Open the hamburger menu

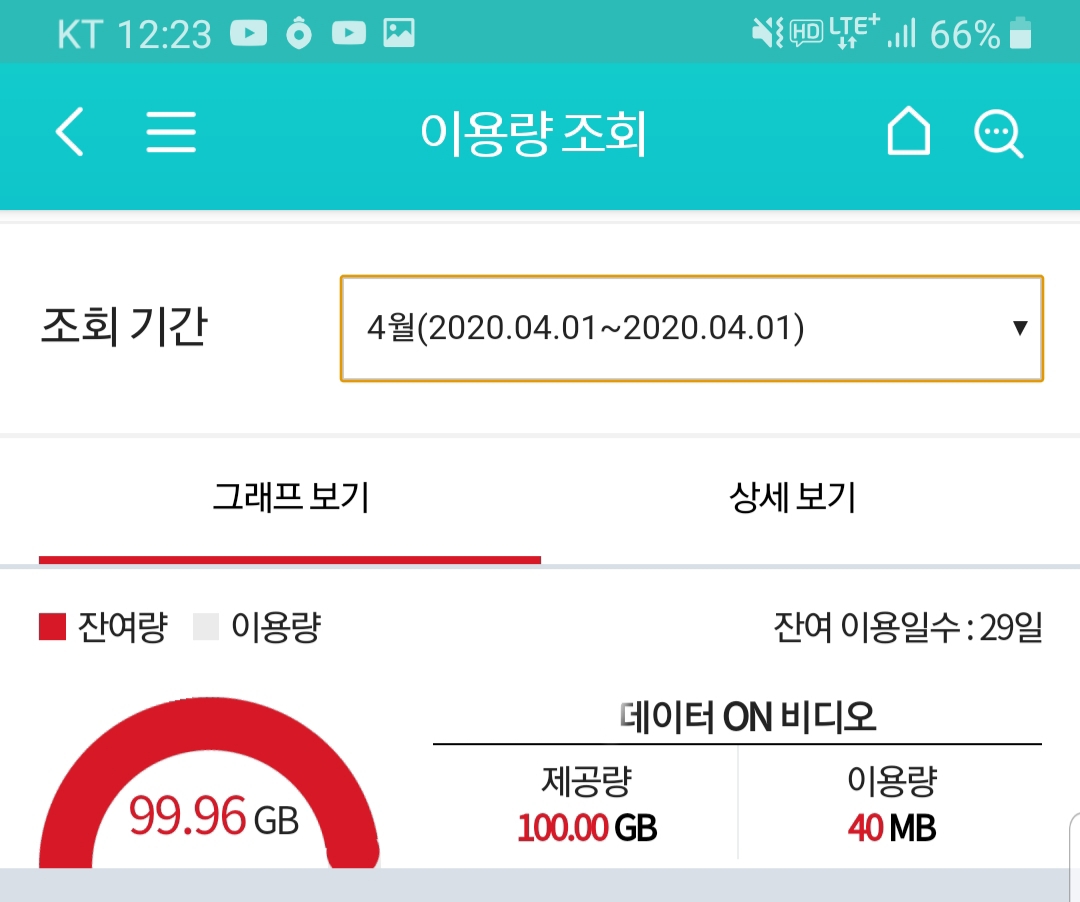171,132
